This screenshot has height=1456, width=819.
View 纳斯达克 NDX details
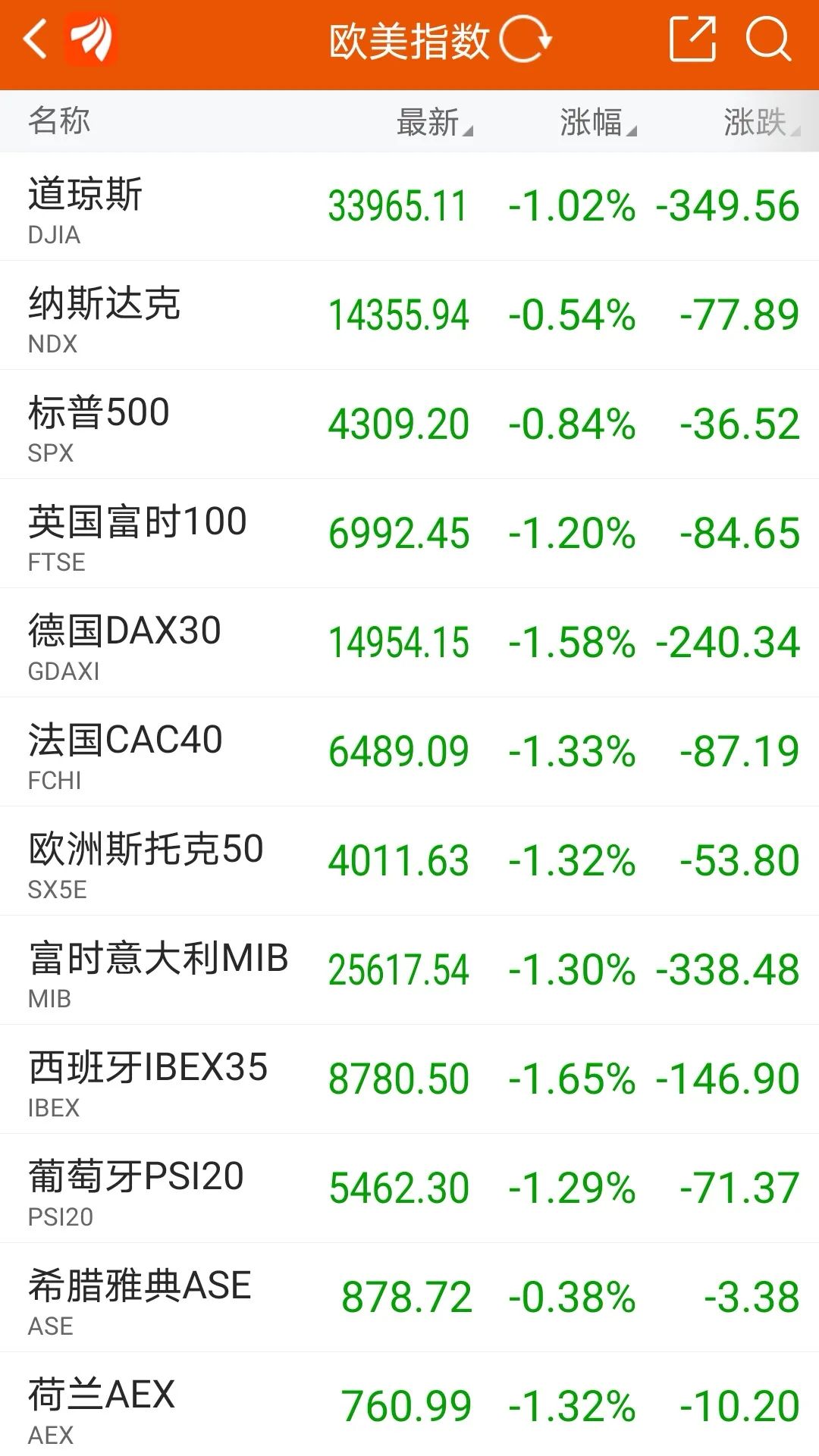[409, 316]
